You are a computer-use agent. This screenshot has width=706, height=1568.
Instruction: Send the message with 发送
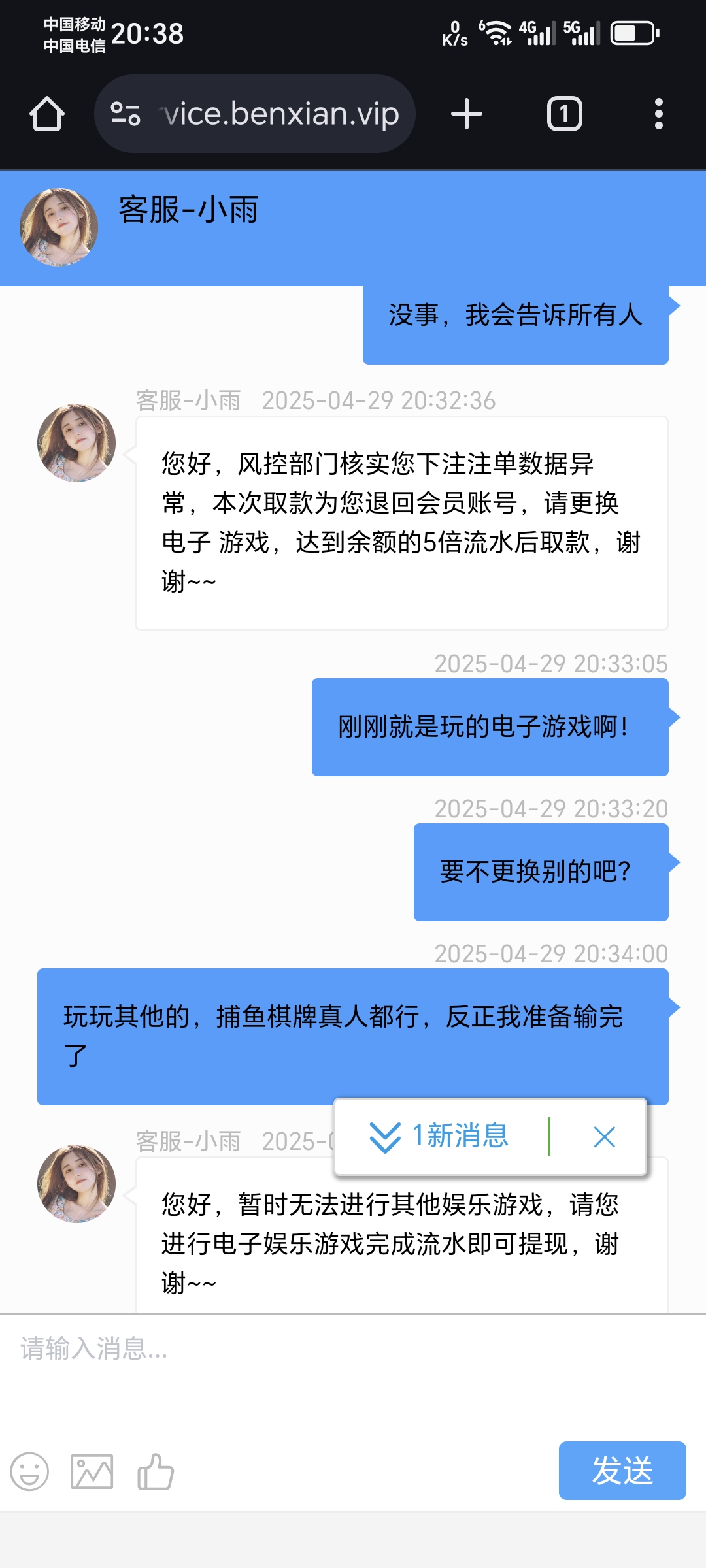coord(622,1471)
